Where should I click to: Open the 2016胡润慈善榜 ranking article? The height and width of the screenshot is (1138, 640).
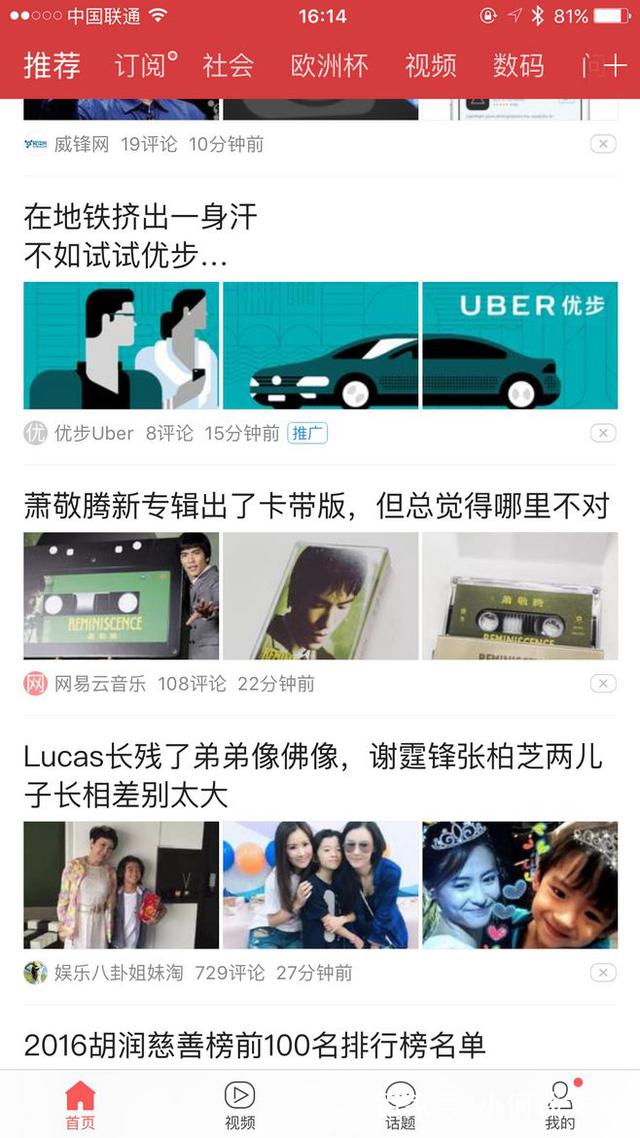pyautogui.click(x=255, y=1046)
